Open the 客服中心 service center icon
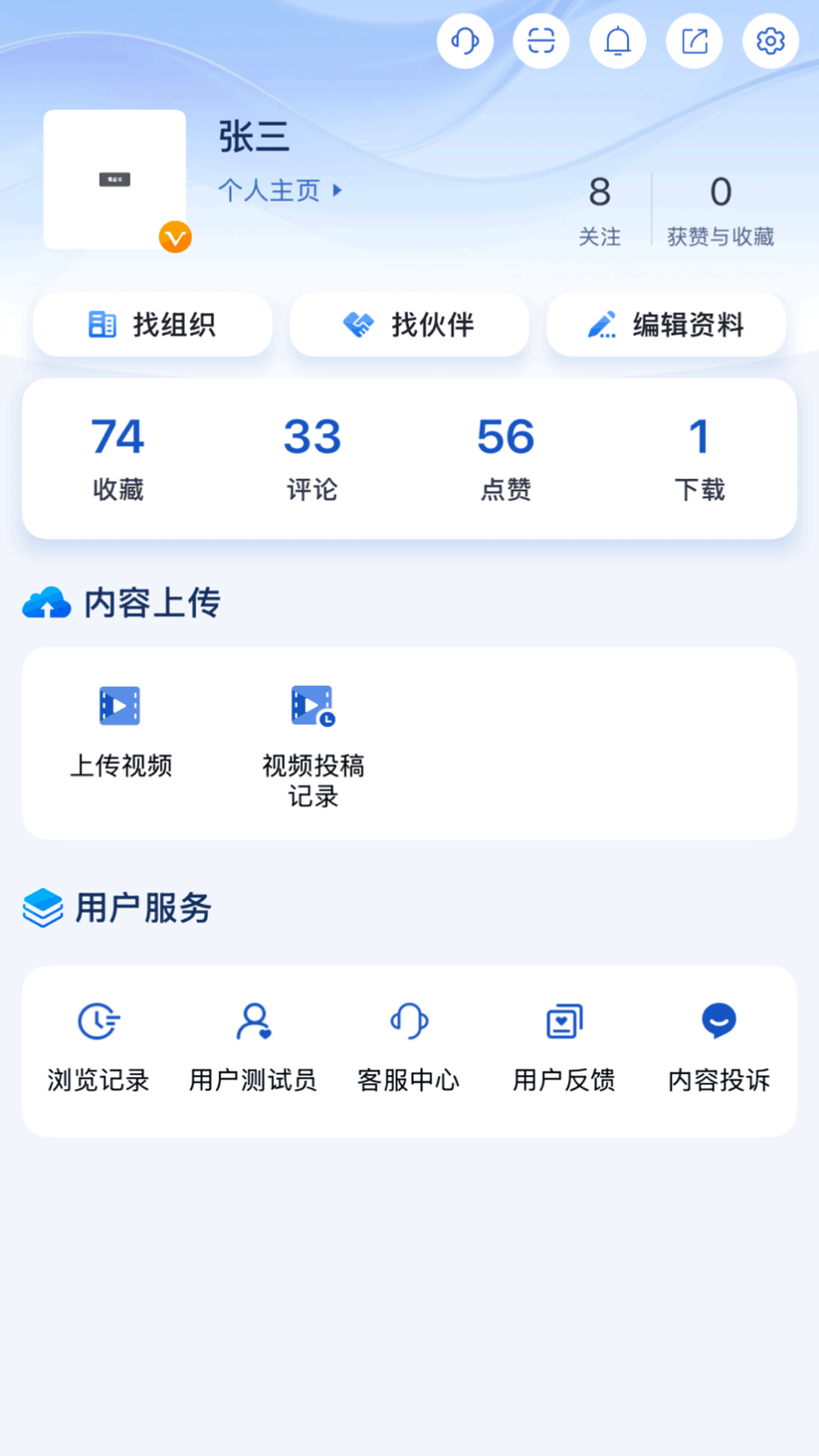 409,1021
